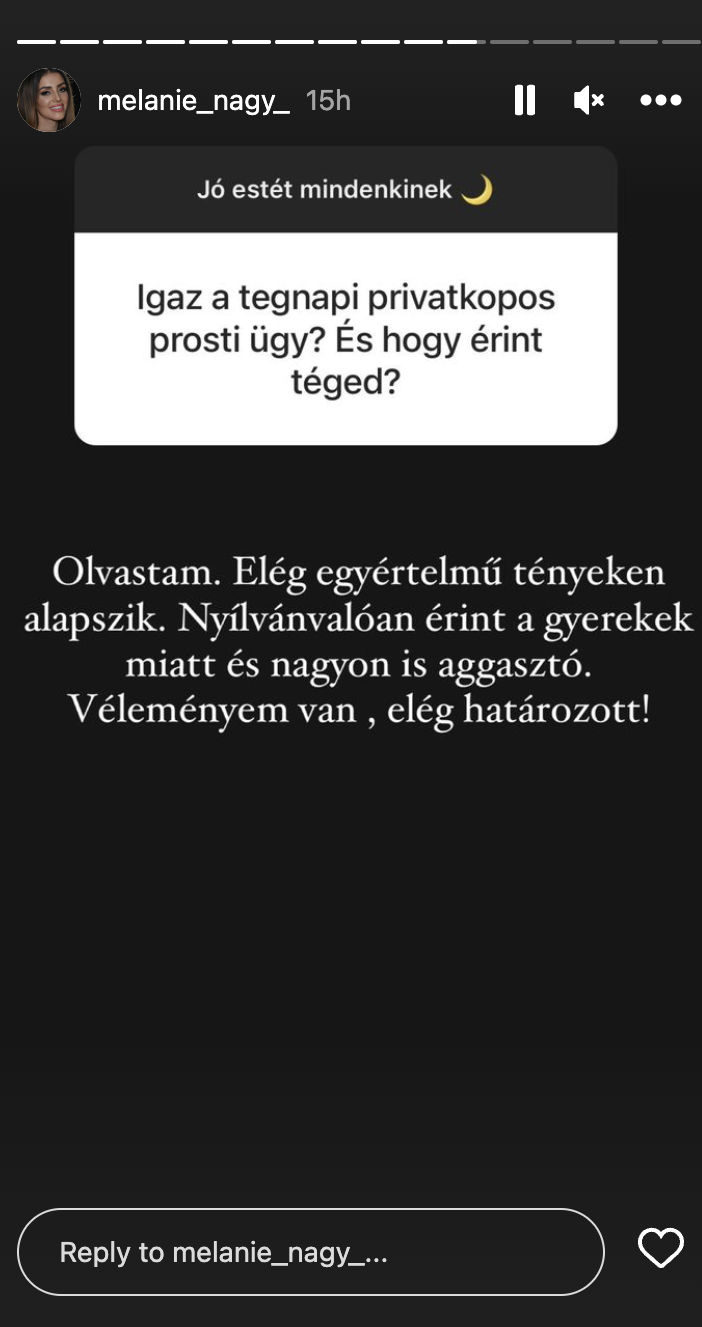Open the three-dot more options menu

click(660, 100)
